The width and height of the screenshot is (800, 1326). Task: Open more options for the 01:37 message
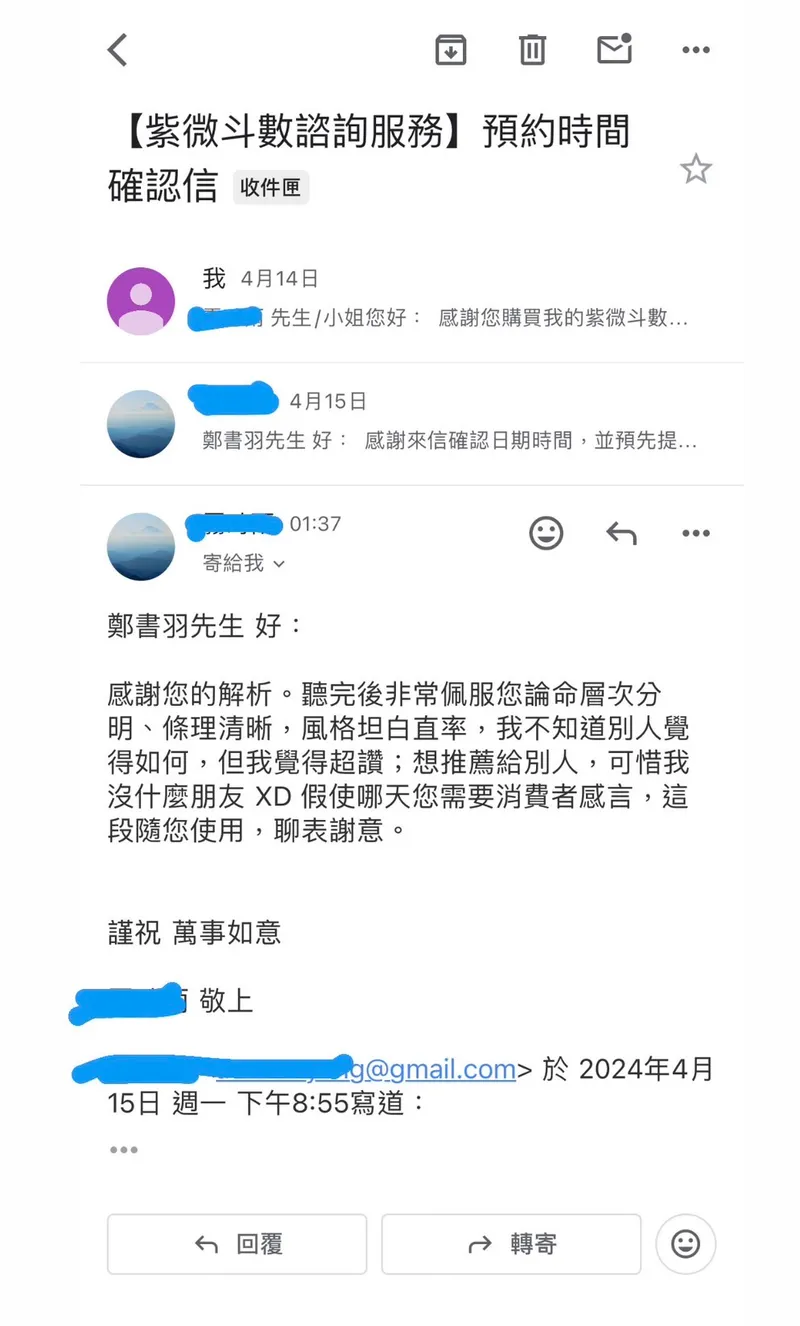(x=695, y=533)
